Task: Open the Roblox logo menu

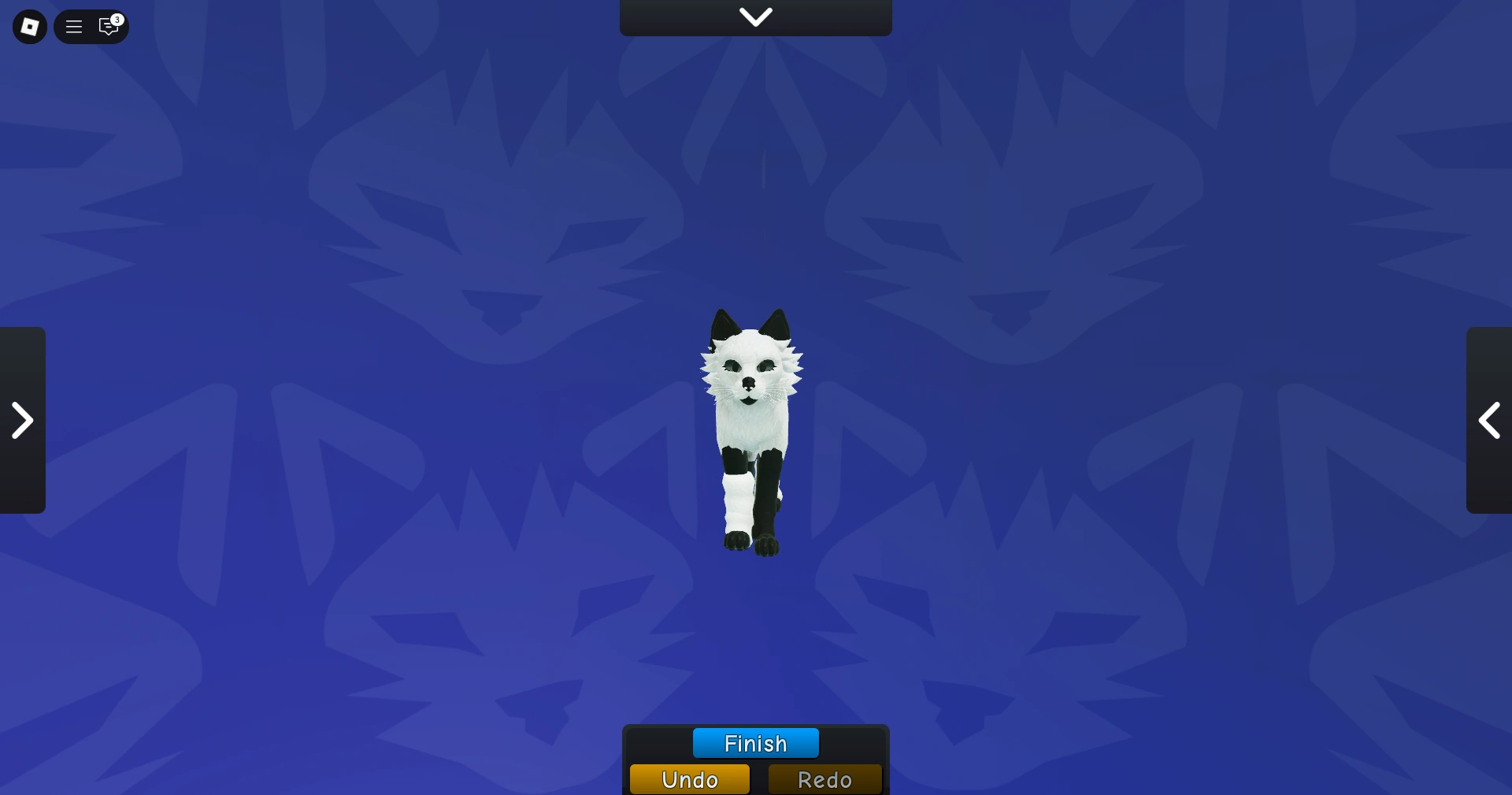Action: click(30, 28)
